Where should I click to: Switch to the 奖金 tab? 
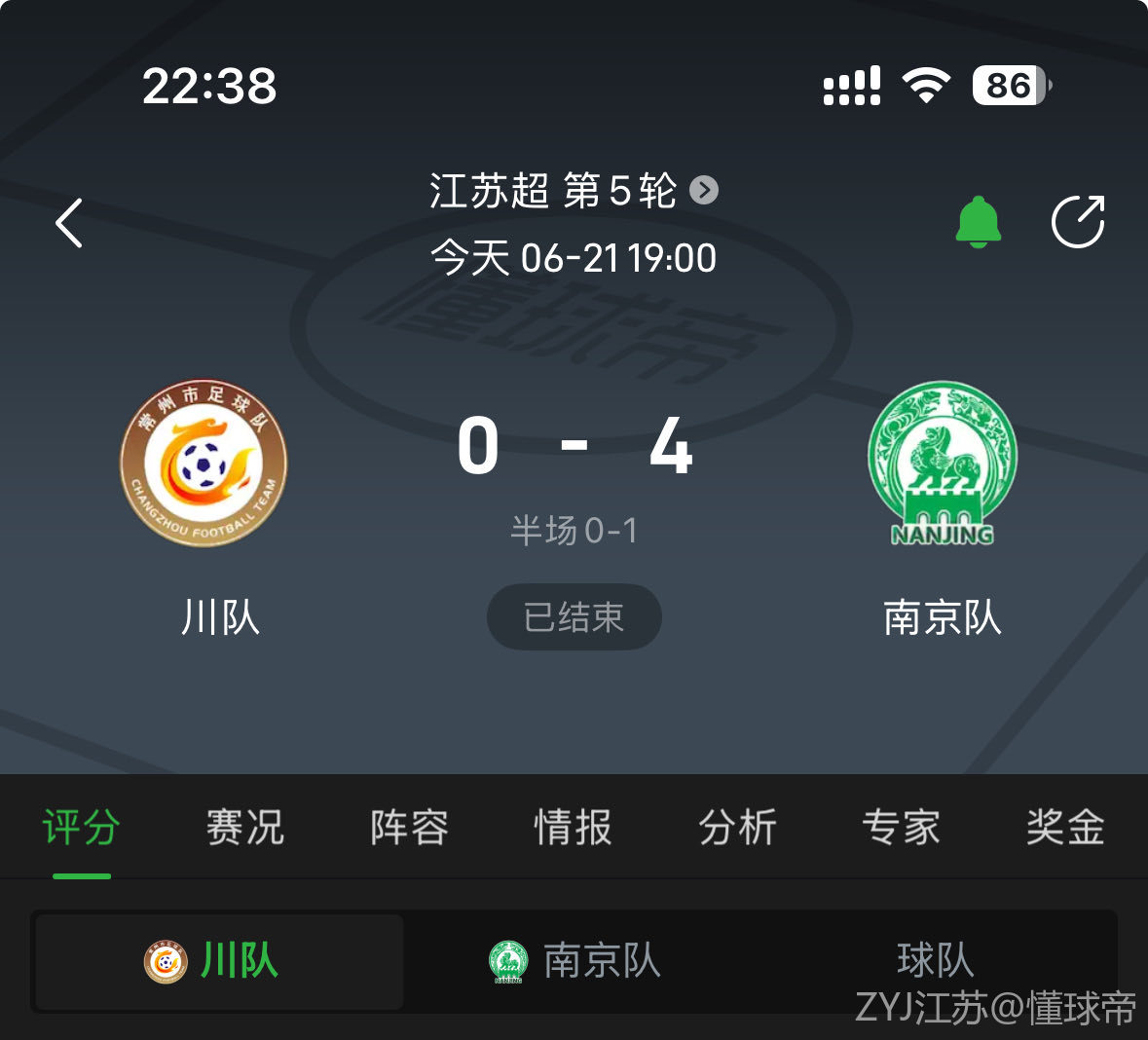click(1065, 828)
